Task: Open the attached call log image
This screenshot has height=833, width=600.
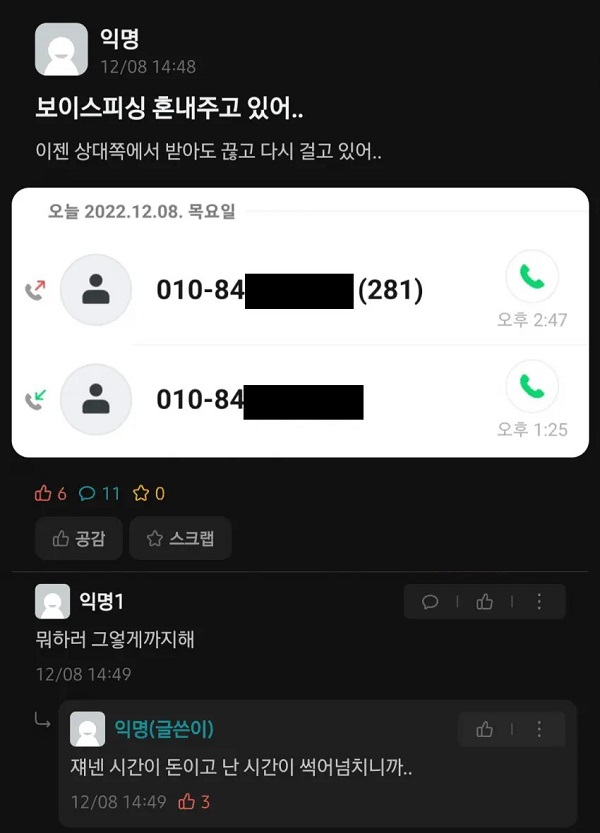Action: [x=300, y=322]
